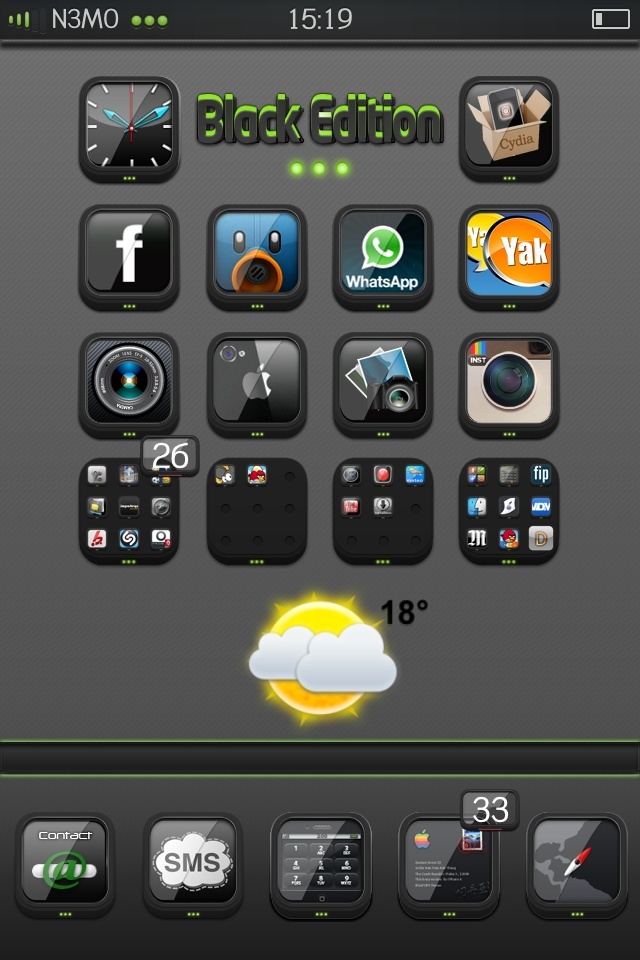Open the Yak app
Screen dimensions: 640x960
(x=509, y=253)
